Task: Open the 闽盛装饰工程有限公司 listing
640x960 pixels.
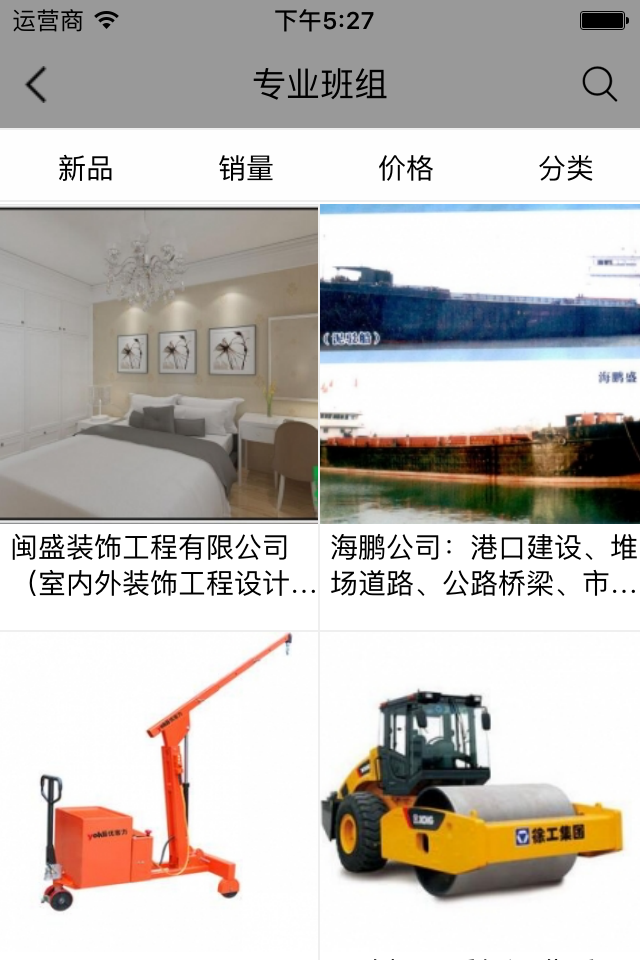Action: pos(159,416)
